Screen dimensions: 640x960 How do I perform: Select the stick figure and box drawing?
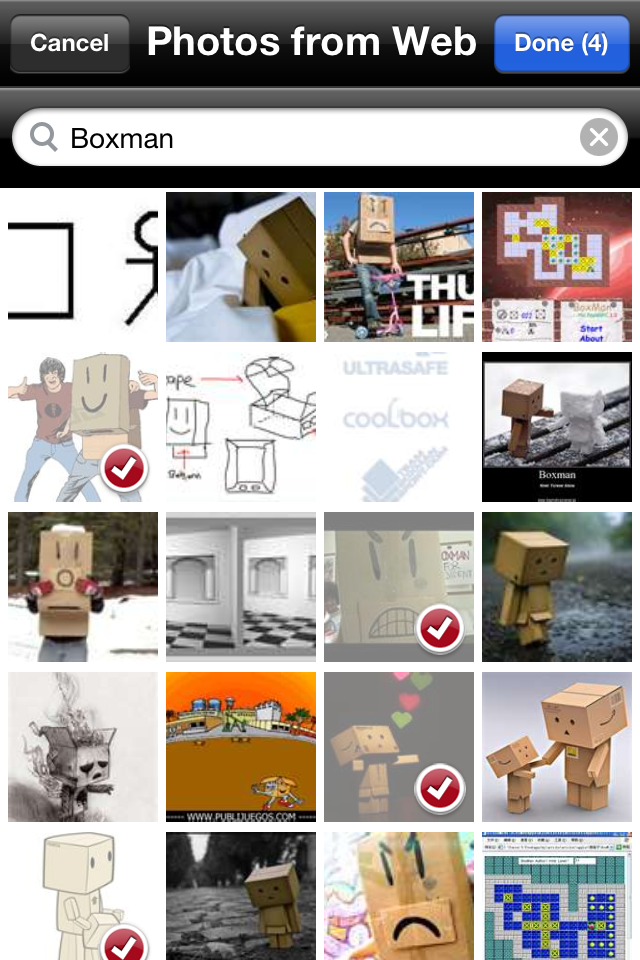(83, 267)
